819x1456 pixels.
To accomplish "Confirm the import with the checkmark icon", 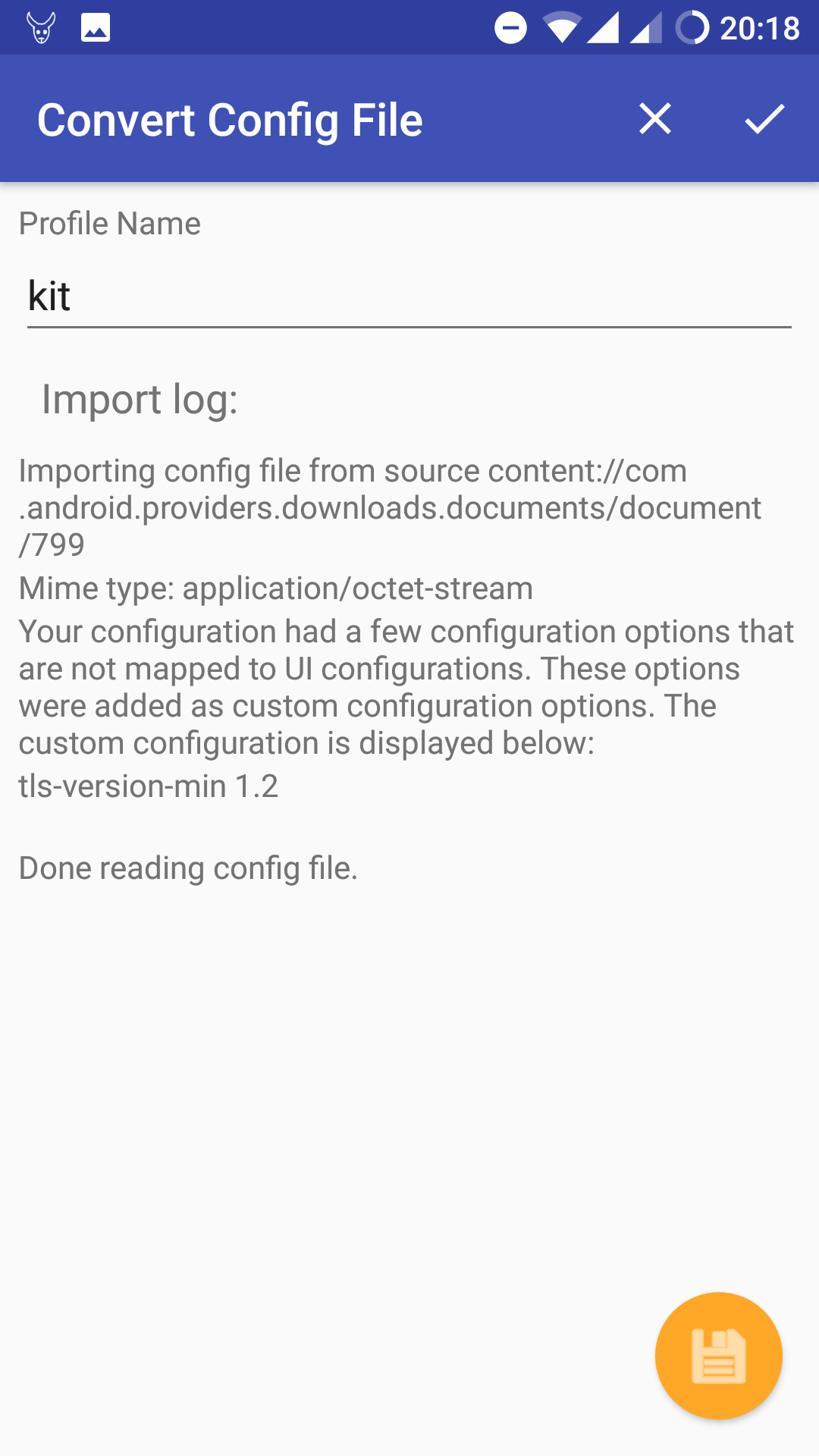I will [764, 119].
